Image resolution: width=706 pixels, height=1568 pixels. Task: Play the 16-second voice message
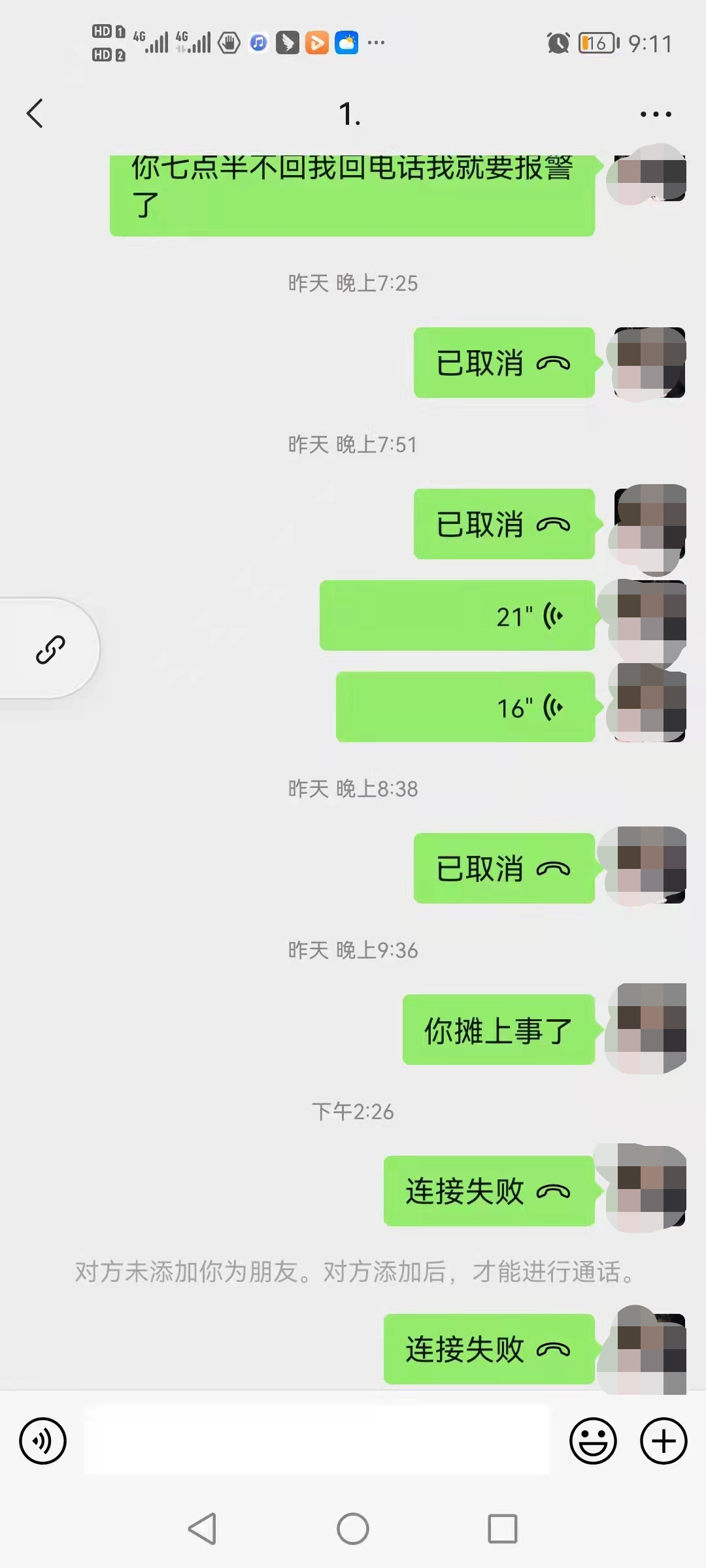pos(465,707)
